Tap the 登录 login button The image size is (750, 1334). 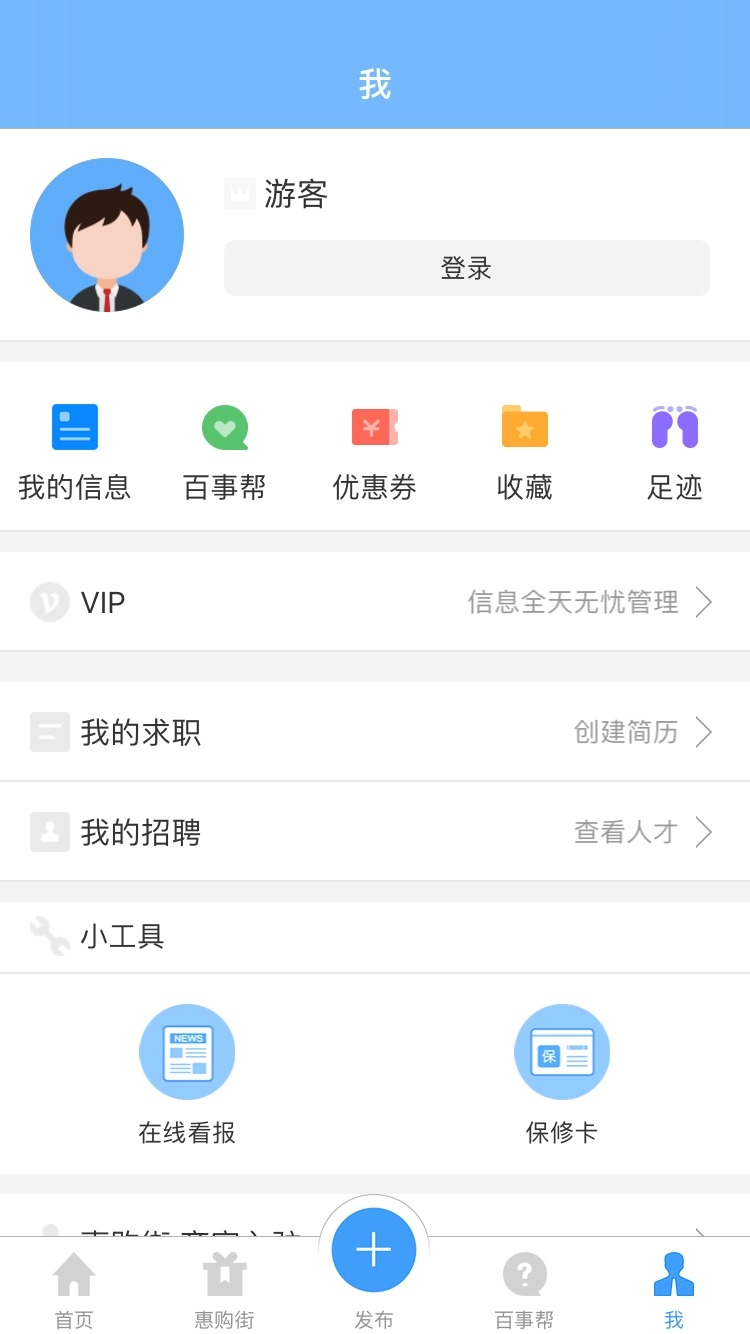coord(466,267)
